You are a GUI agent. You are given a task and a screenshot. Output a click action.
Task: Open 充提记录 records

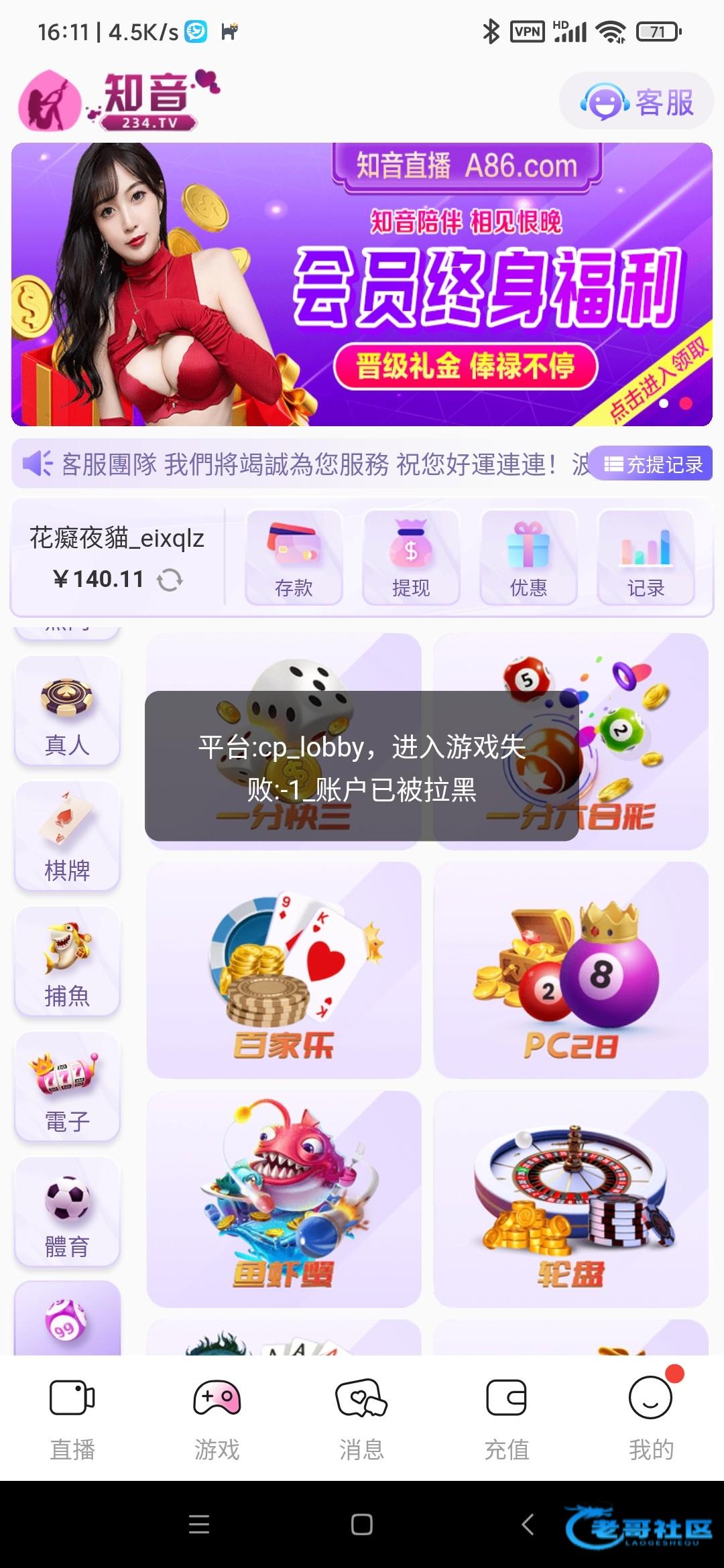click(652, 464)
